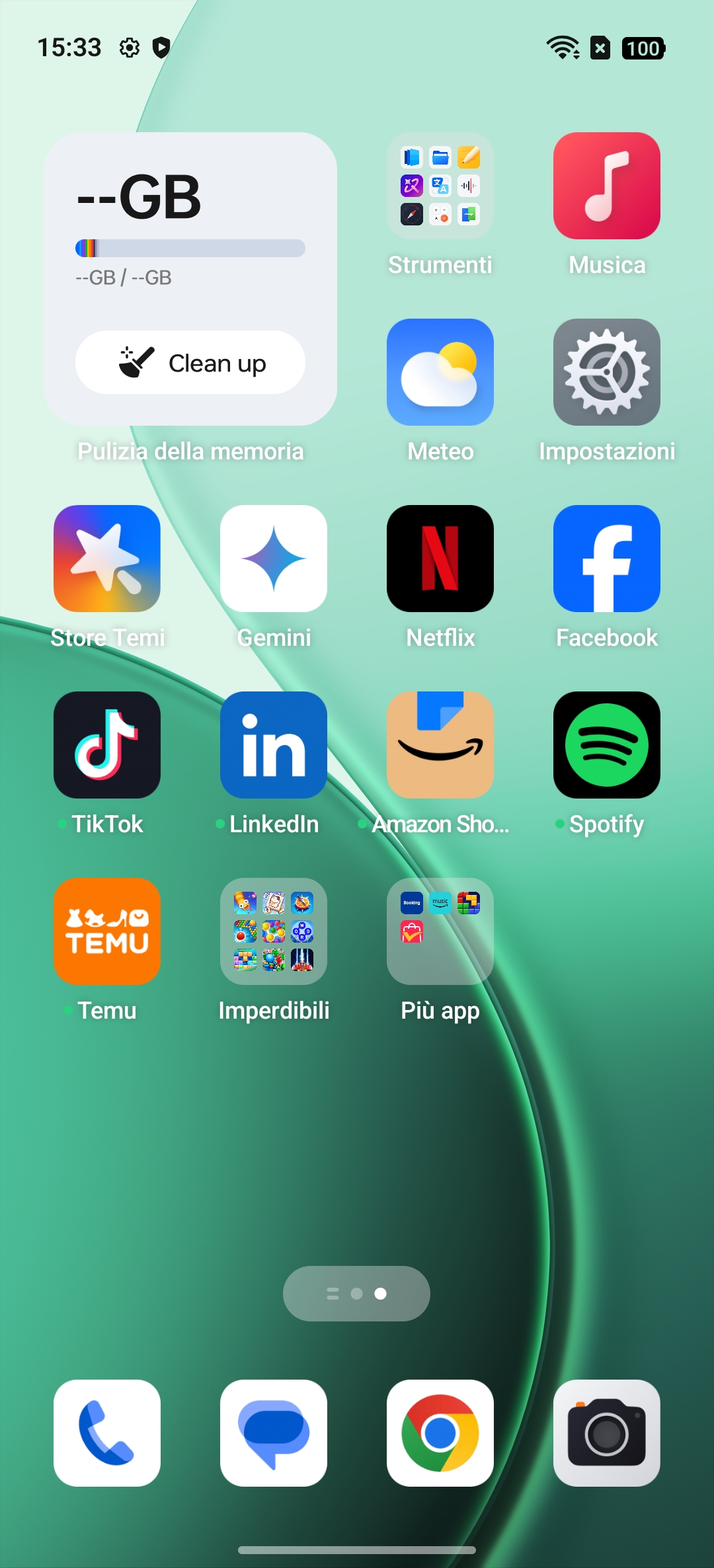Open the Imperdibili games folder
The height and width of the screenshot is (1568, 714).
[x=274, y=931]
